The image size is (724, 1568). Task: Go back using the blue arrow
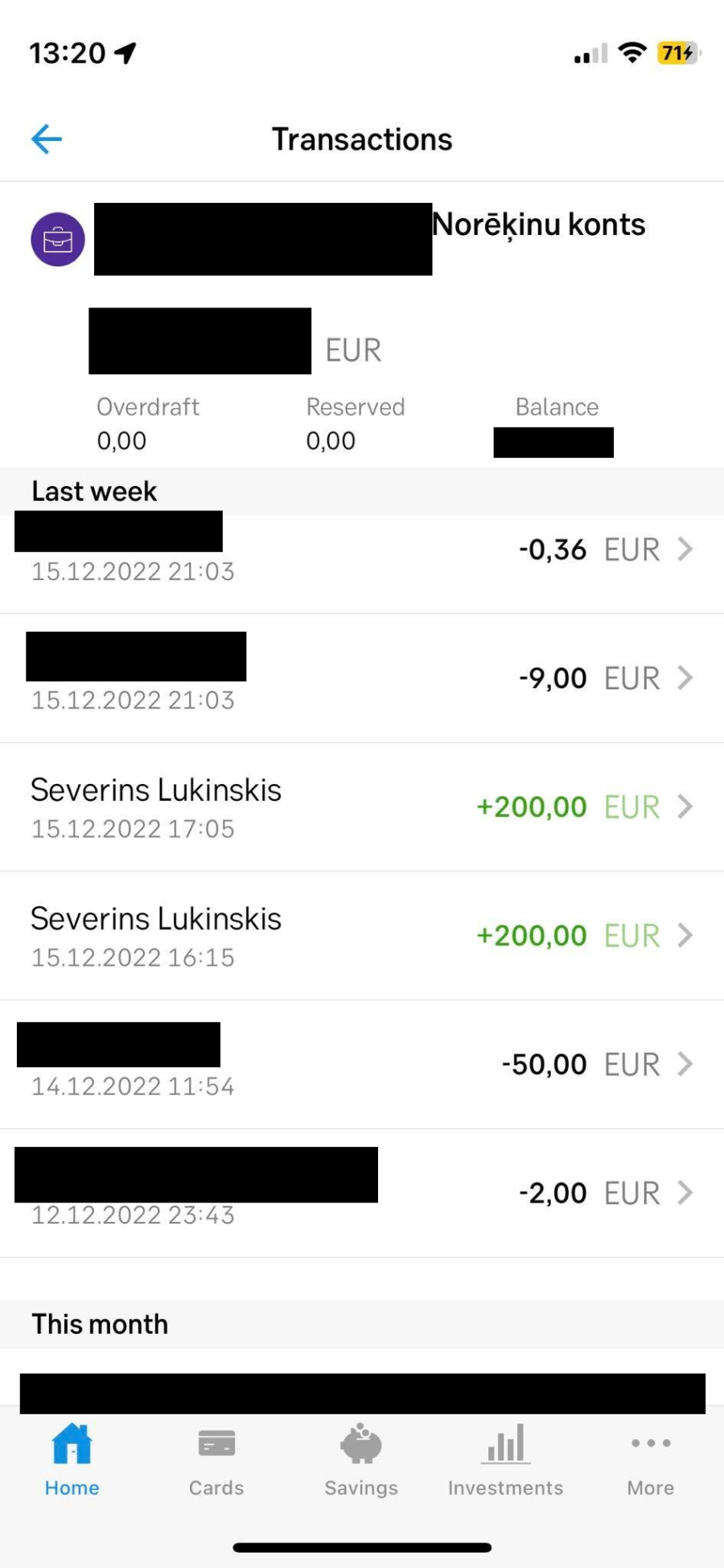point(46,139)
